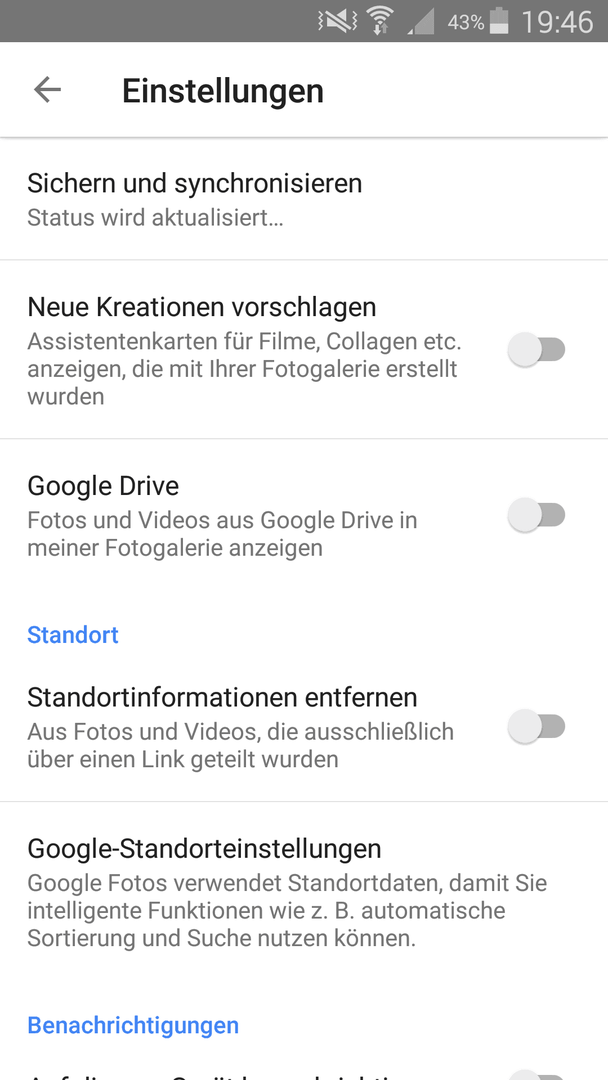Screen dimensions: 608x1080
Task: Open Sichern und synchronisieren
Action: point(304,199)
